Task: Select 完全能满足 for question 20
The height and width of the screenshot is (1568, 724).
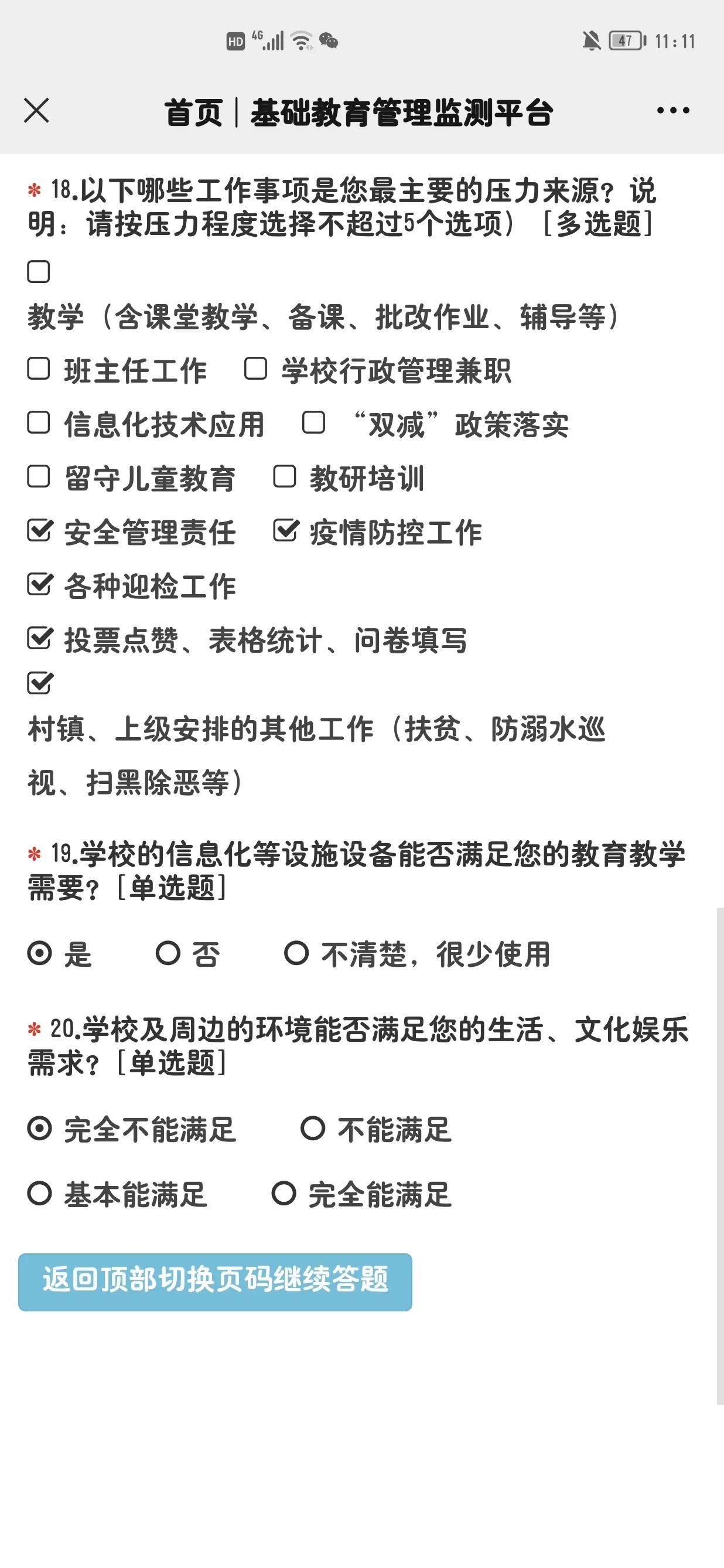Action: 284,1193
